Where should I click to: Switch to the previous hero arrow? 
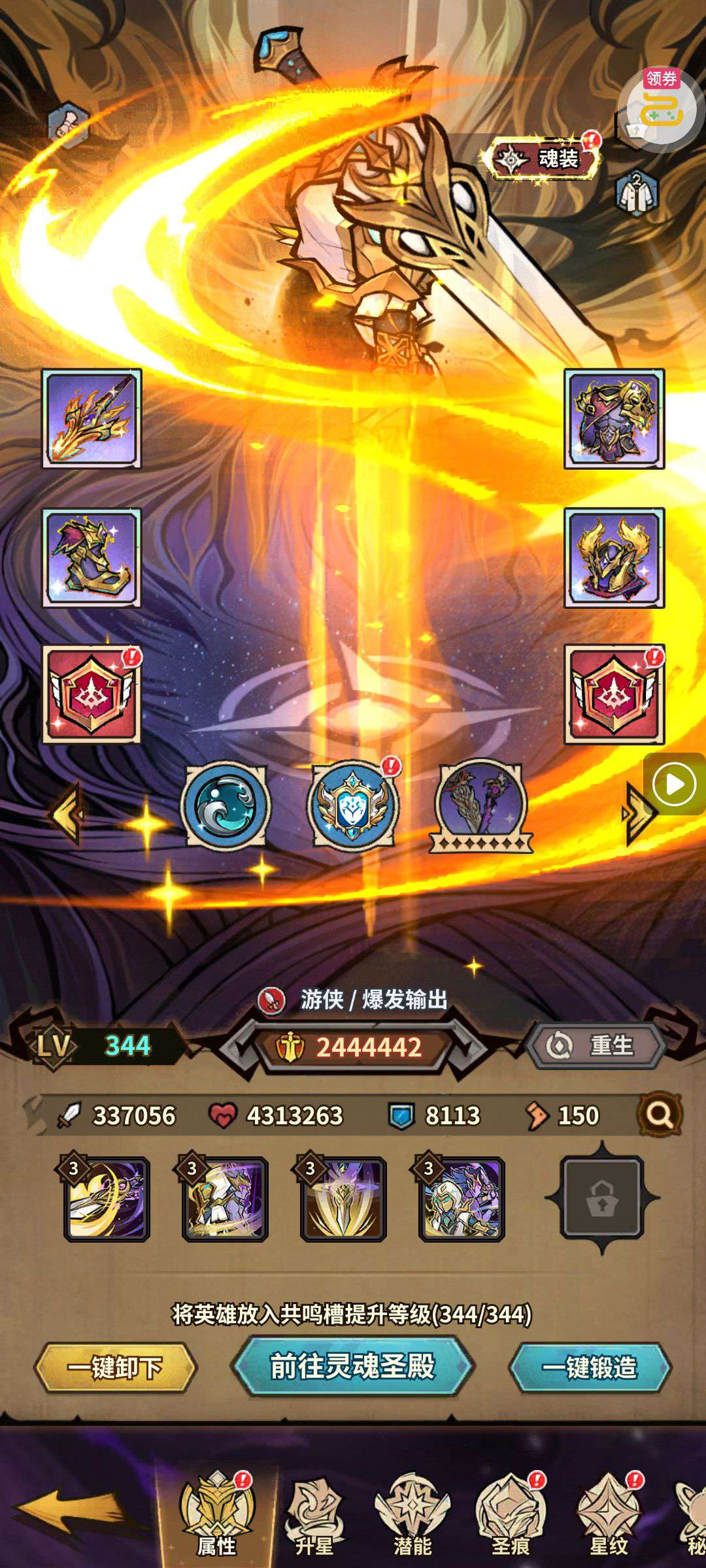click(x=67, y=812)
